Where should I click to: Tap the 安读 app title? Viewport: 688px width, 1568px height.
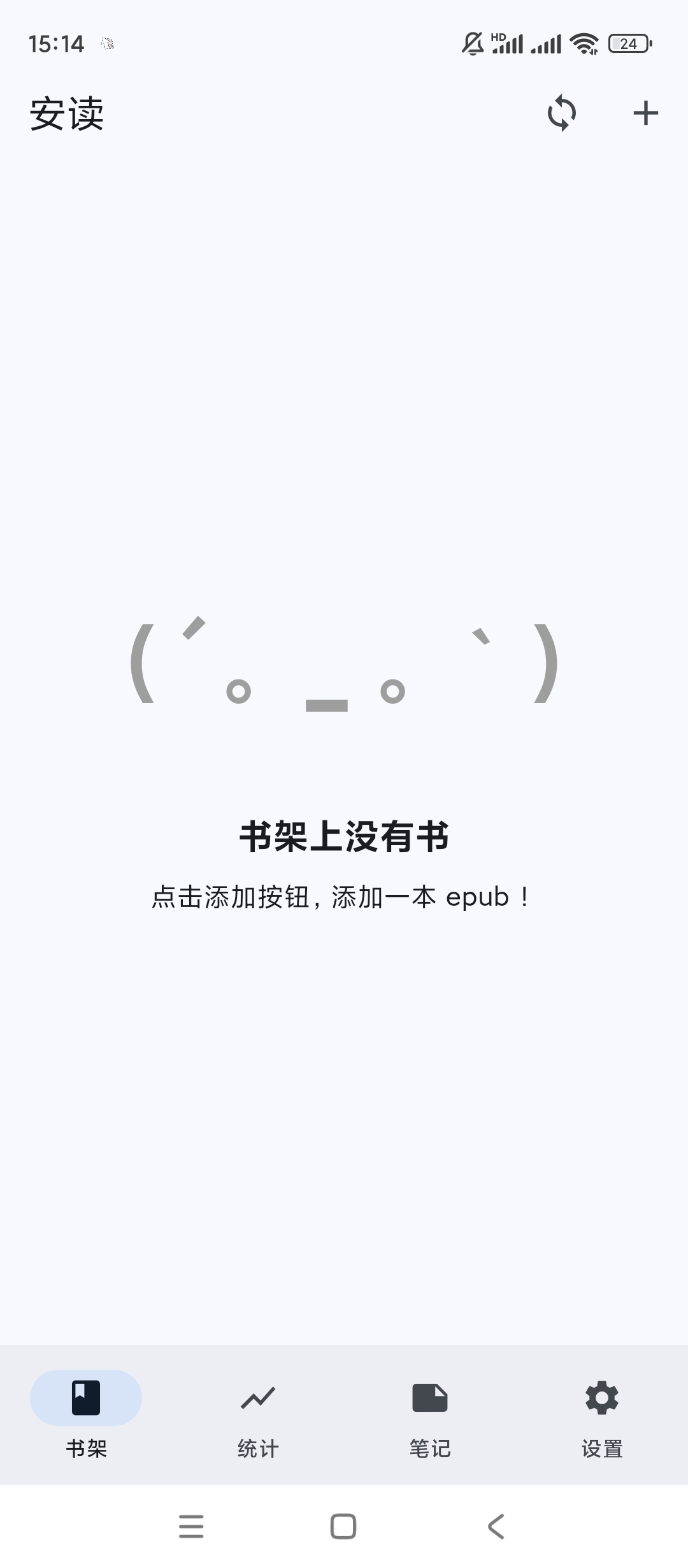tap(66, 115)
